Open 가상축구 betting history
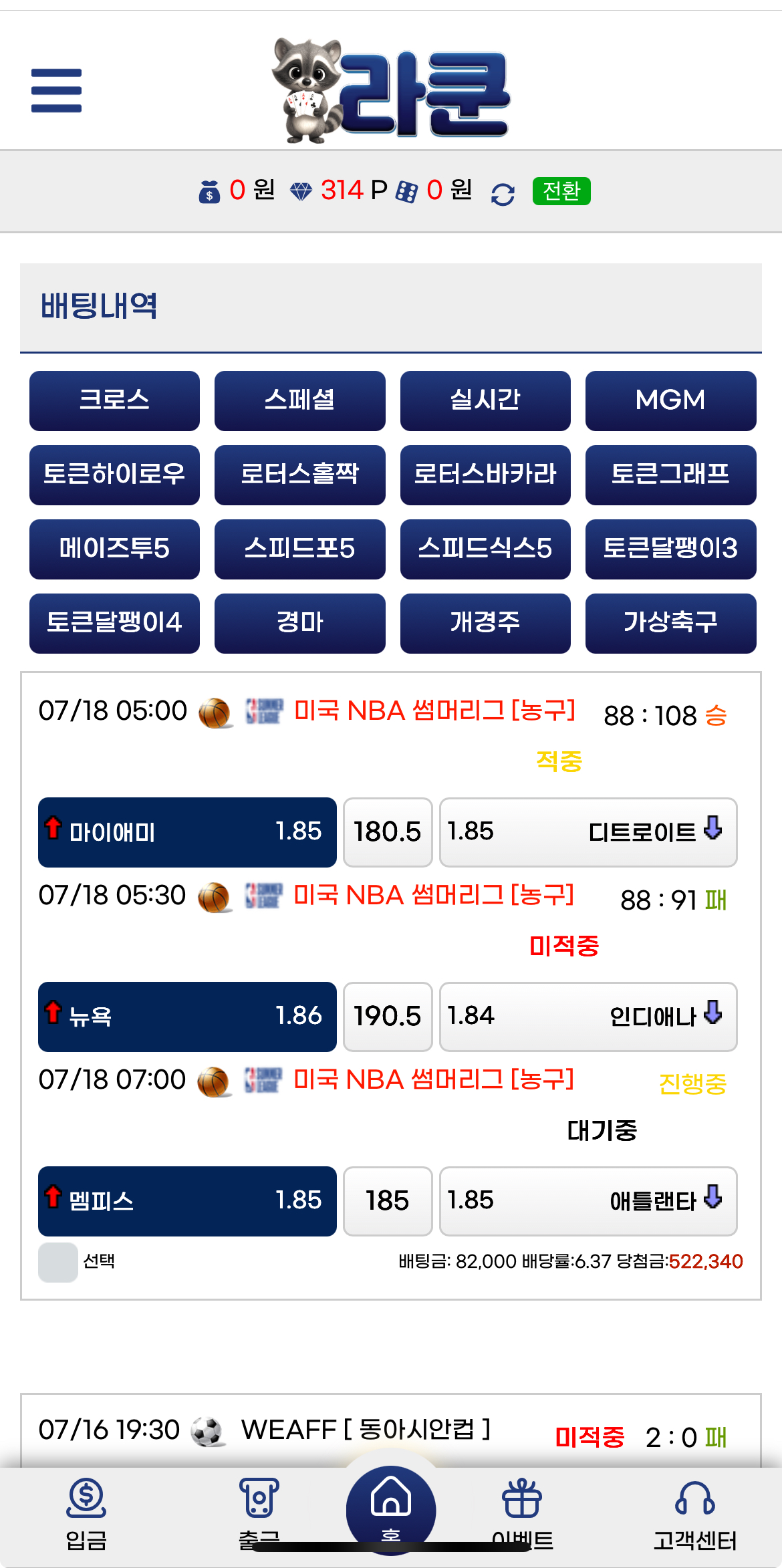The image size is (782, 1568). (670, 624)
